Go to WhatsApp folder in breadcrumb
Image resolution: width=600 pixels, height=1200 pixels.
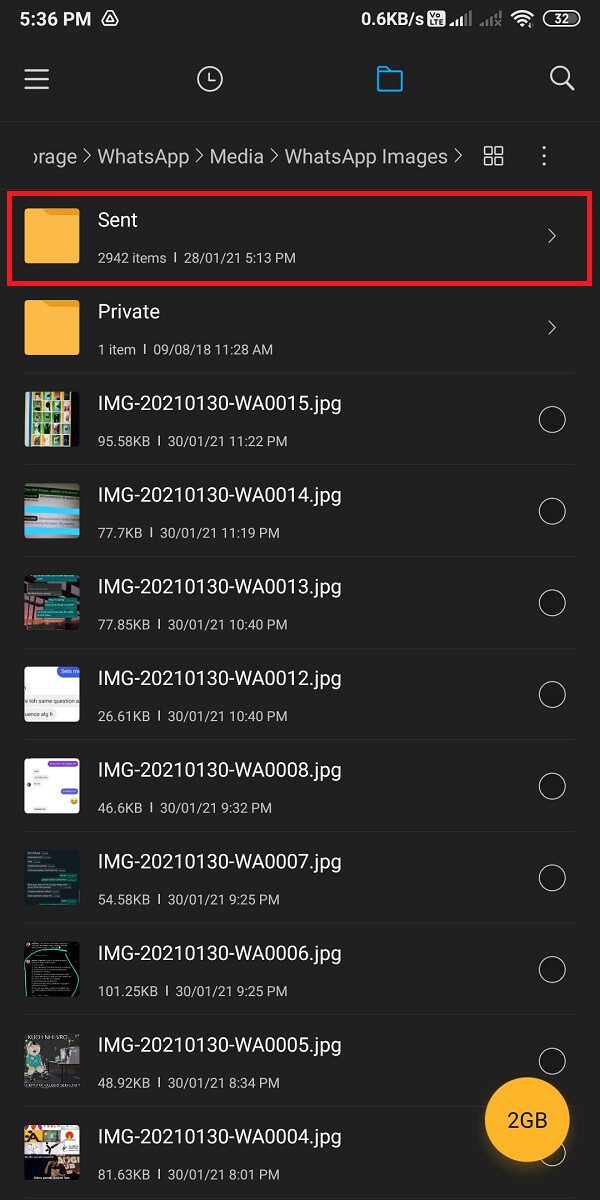(x=143, y=156)
